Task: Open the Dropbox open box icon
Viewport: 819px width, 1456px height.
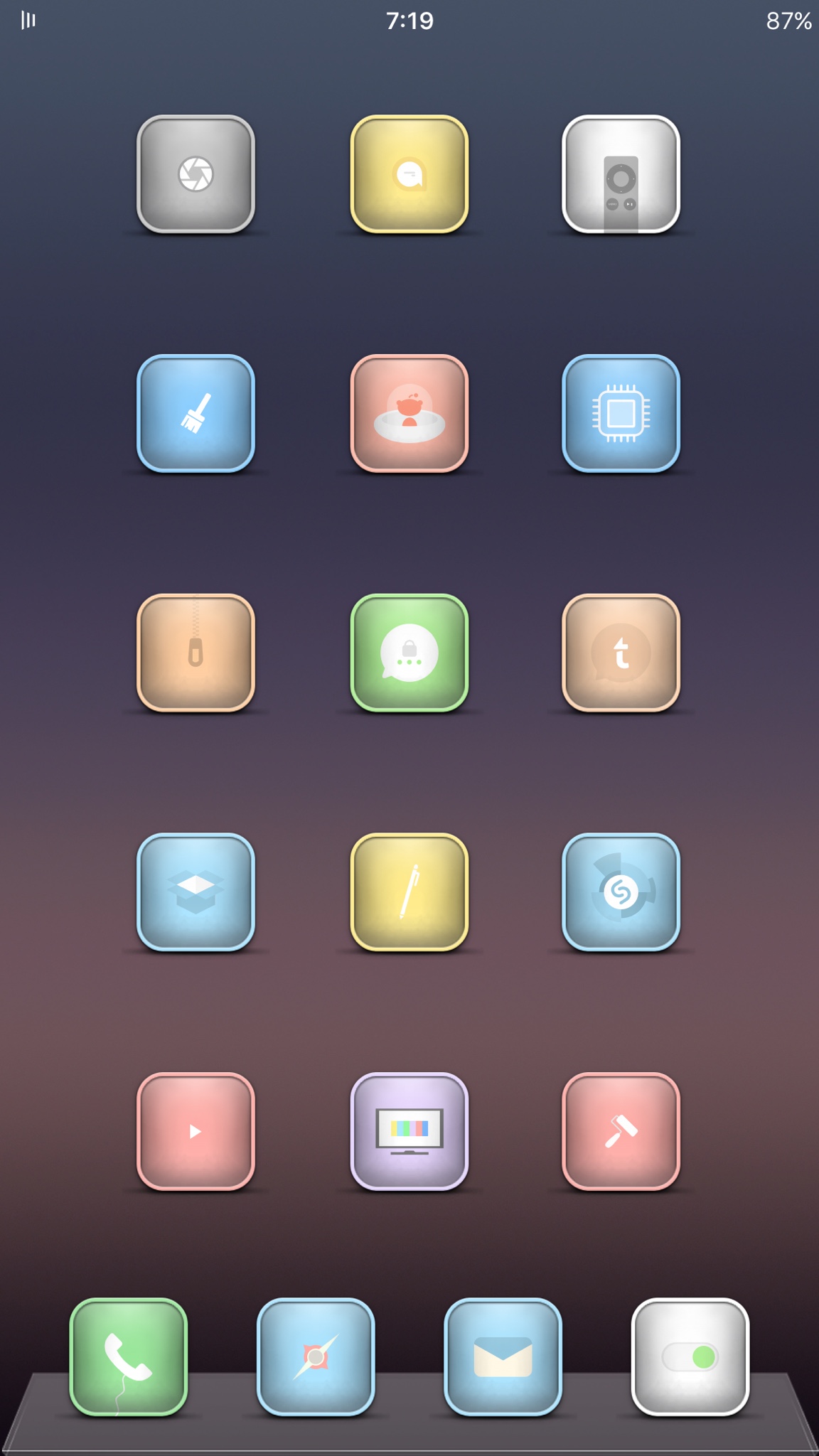Action: coord(196,892)
